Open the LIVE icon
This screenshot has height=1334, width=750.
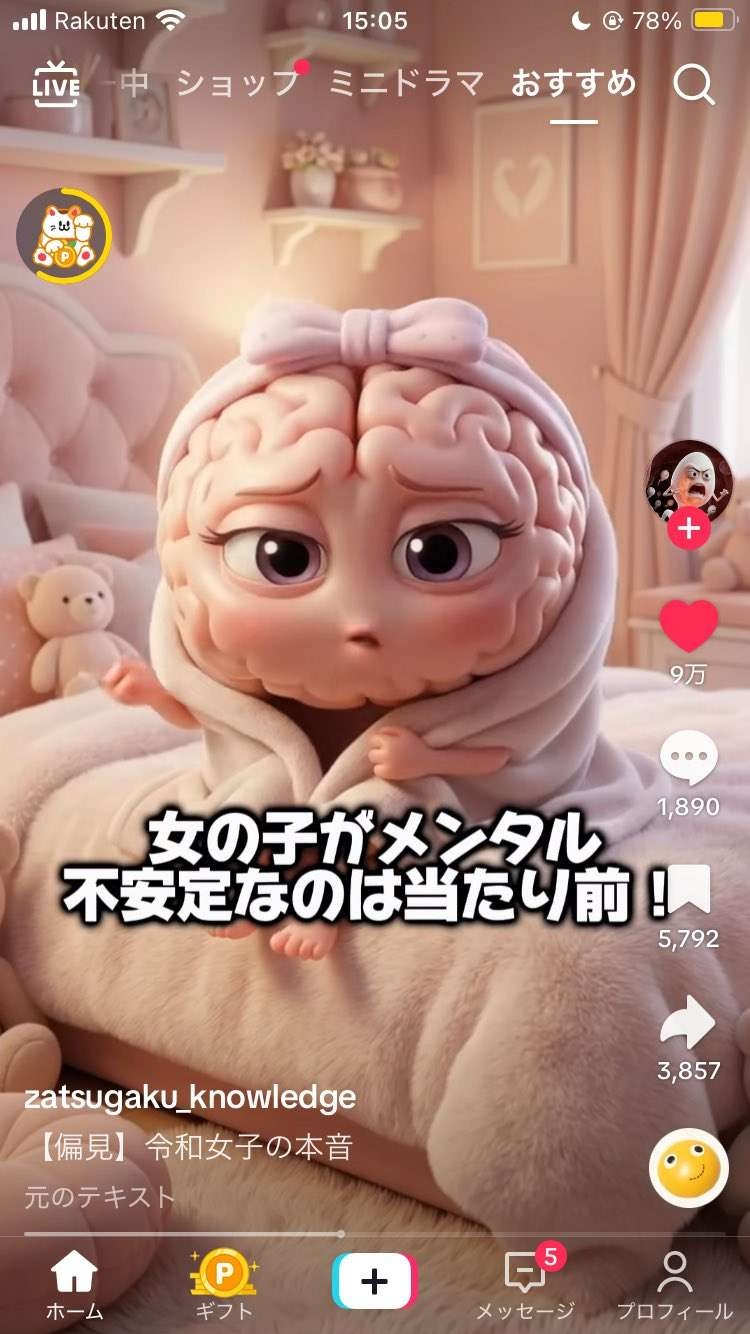click(56, 85)
